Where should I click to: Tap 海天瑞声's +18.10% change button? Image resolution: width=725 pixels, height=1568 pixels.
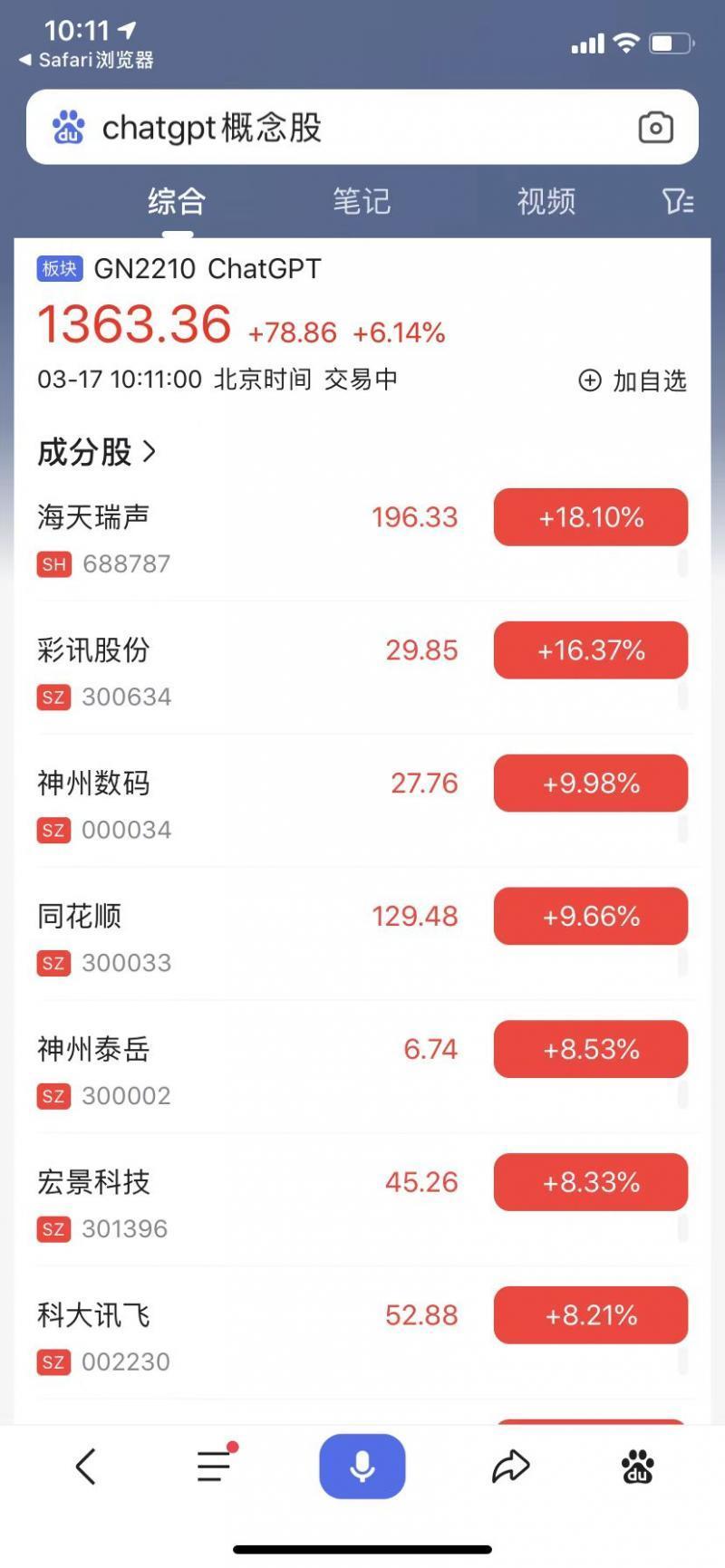pyautogui.click(x=590, y=516)
